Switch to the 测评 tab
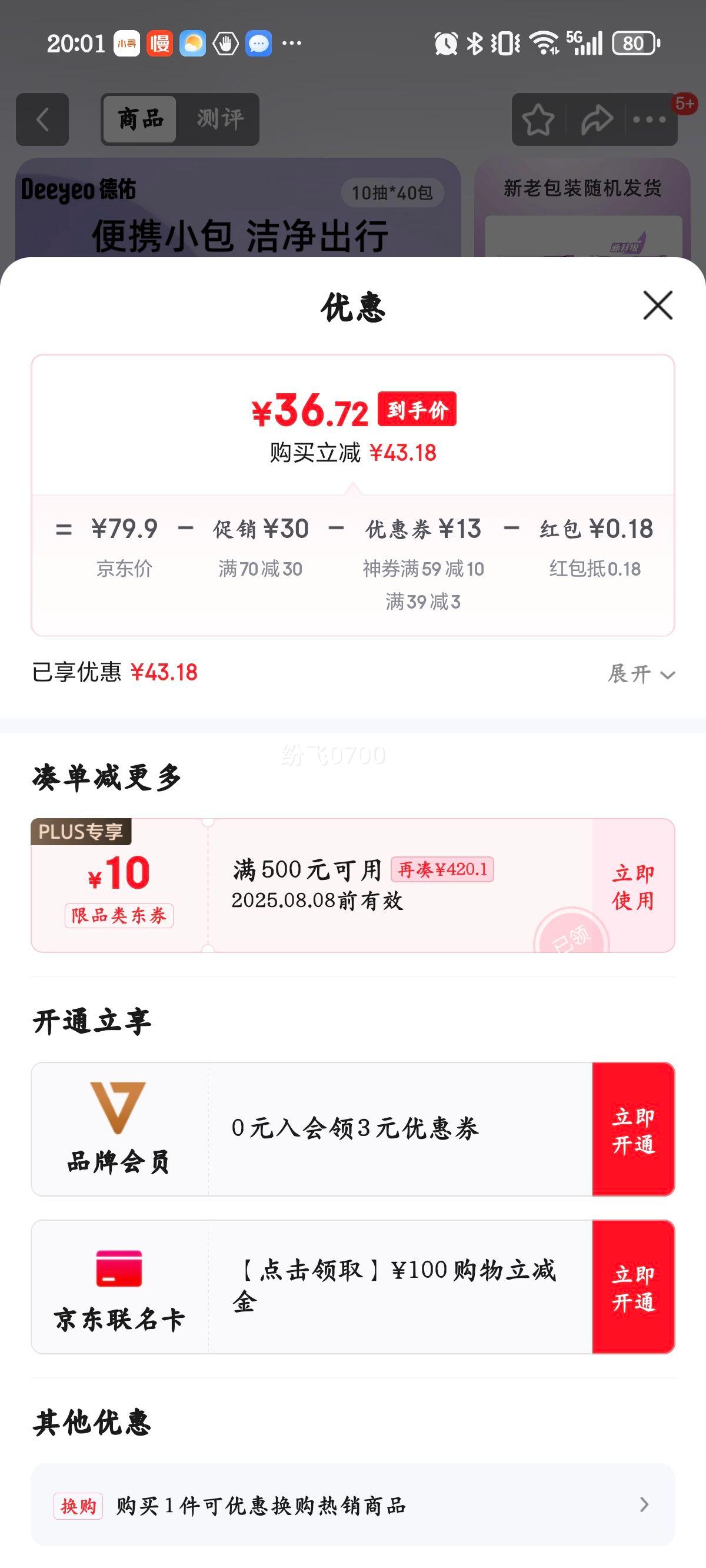Image resolution: width=706 pixels, height=1568 pixels. [221, 119]
